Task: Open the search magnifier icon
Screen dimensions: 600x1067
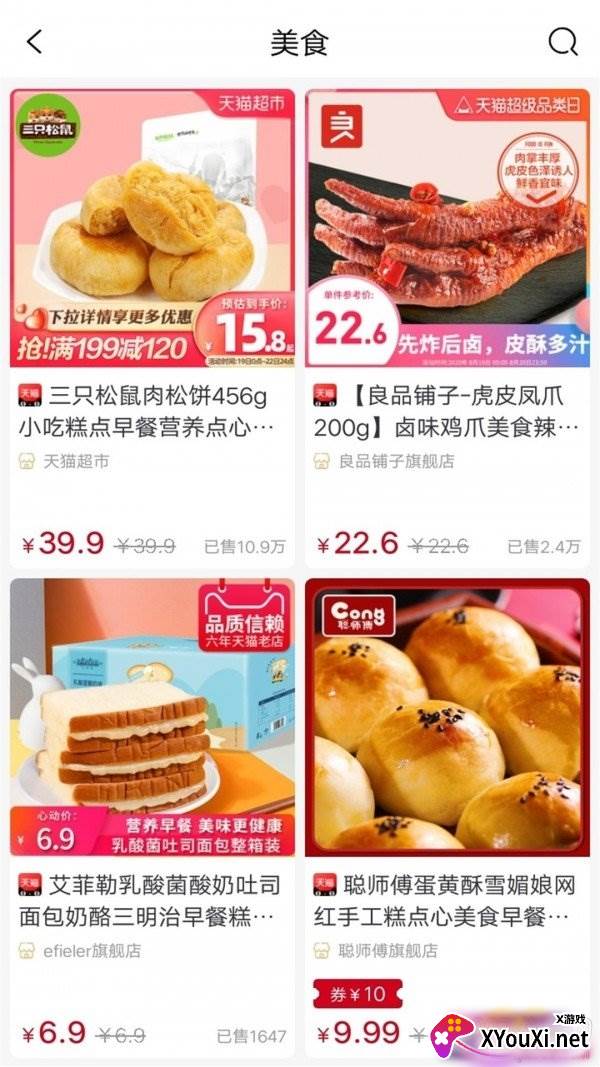Action: 563,42
